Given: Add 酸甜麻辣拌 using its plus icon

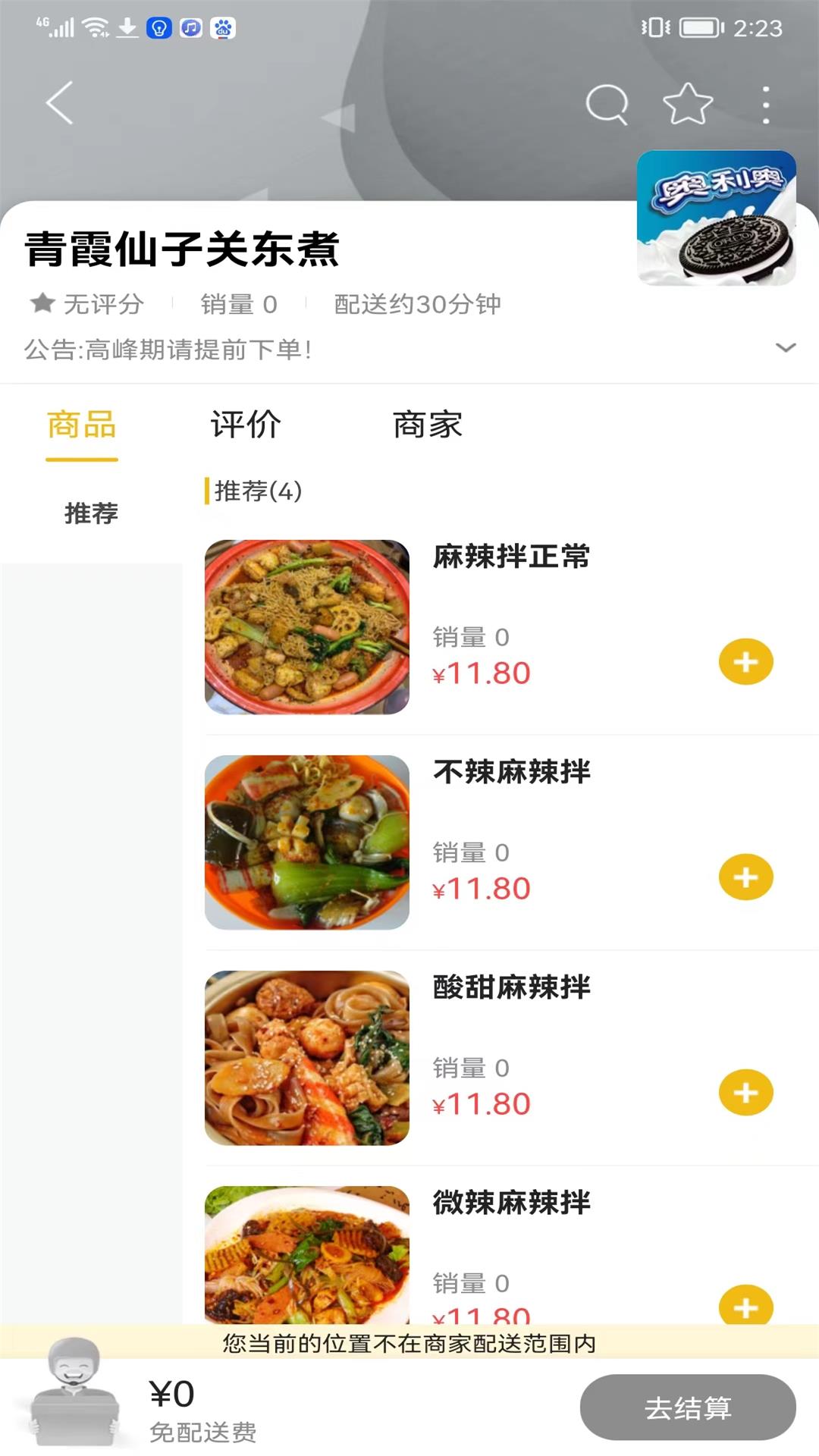Looking at the screenshot, I should pyautogui.click(x=746, y=1094).
